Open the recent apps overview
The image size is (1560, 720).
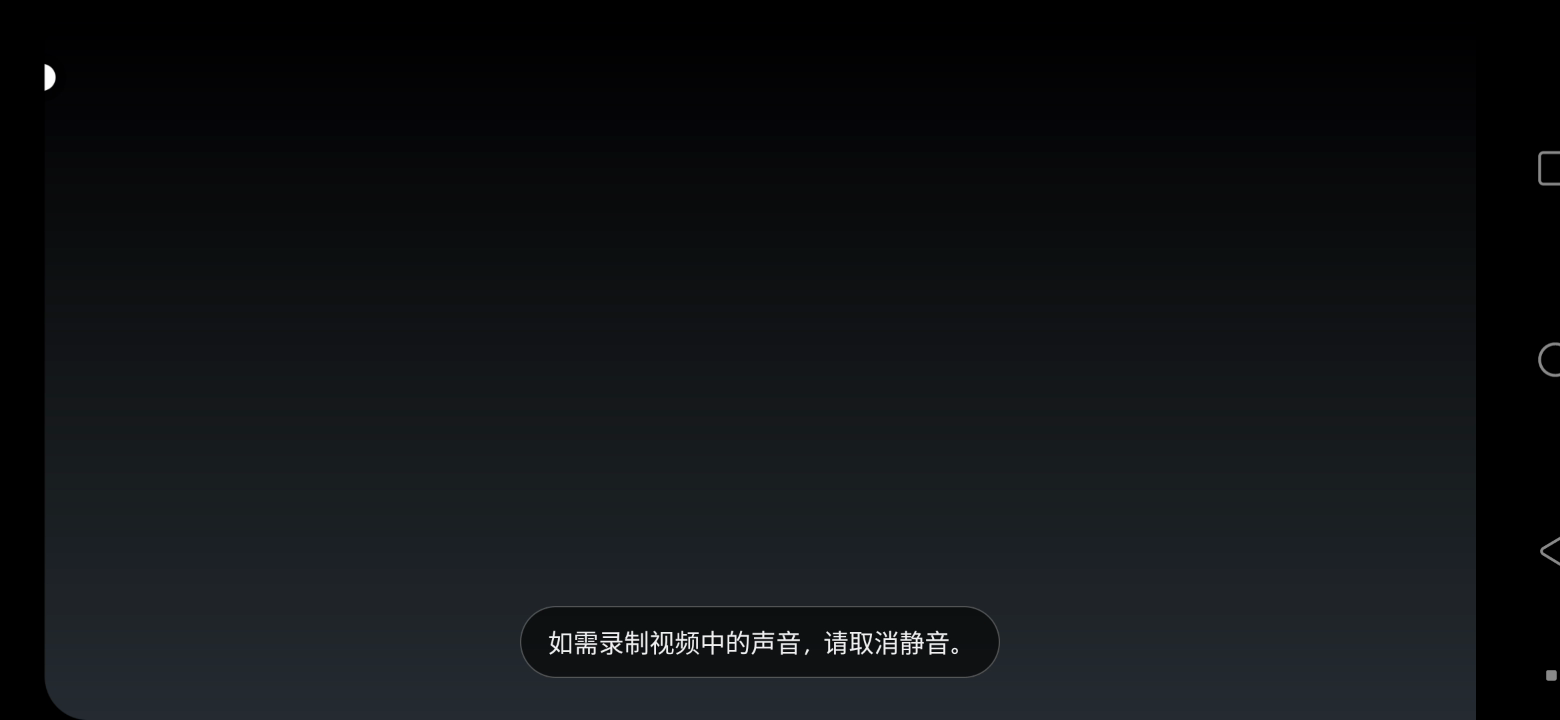pos(1550,168)
